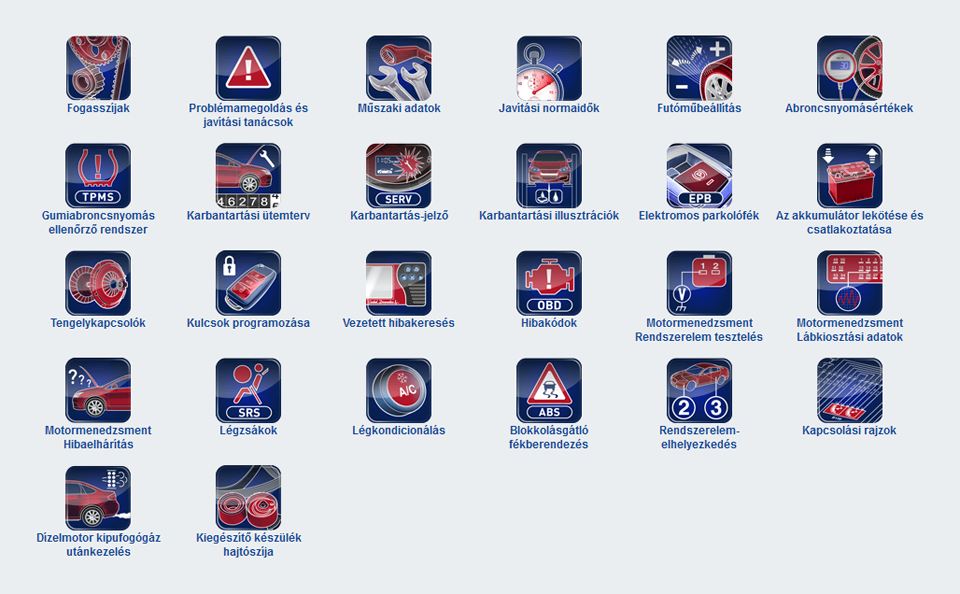Open the Karbantartás-jelző SERV tile
This screenshot has width=960, height=594.
398,175
